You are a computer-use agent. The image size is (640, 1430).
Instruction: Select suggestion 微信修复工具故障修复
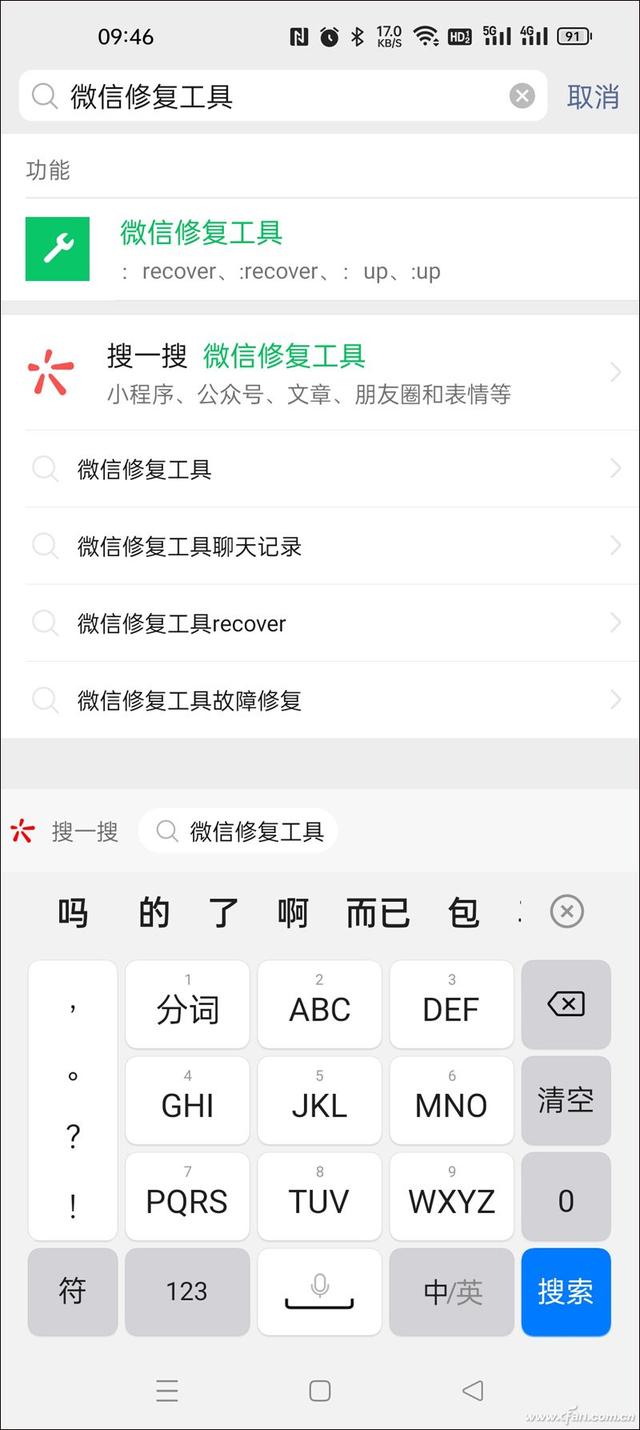[320, 700]
